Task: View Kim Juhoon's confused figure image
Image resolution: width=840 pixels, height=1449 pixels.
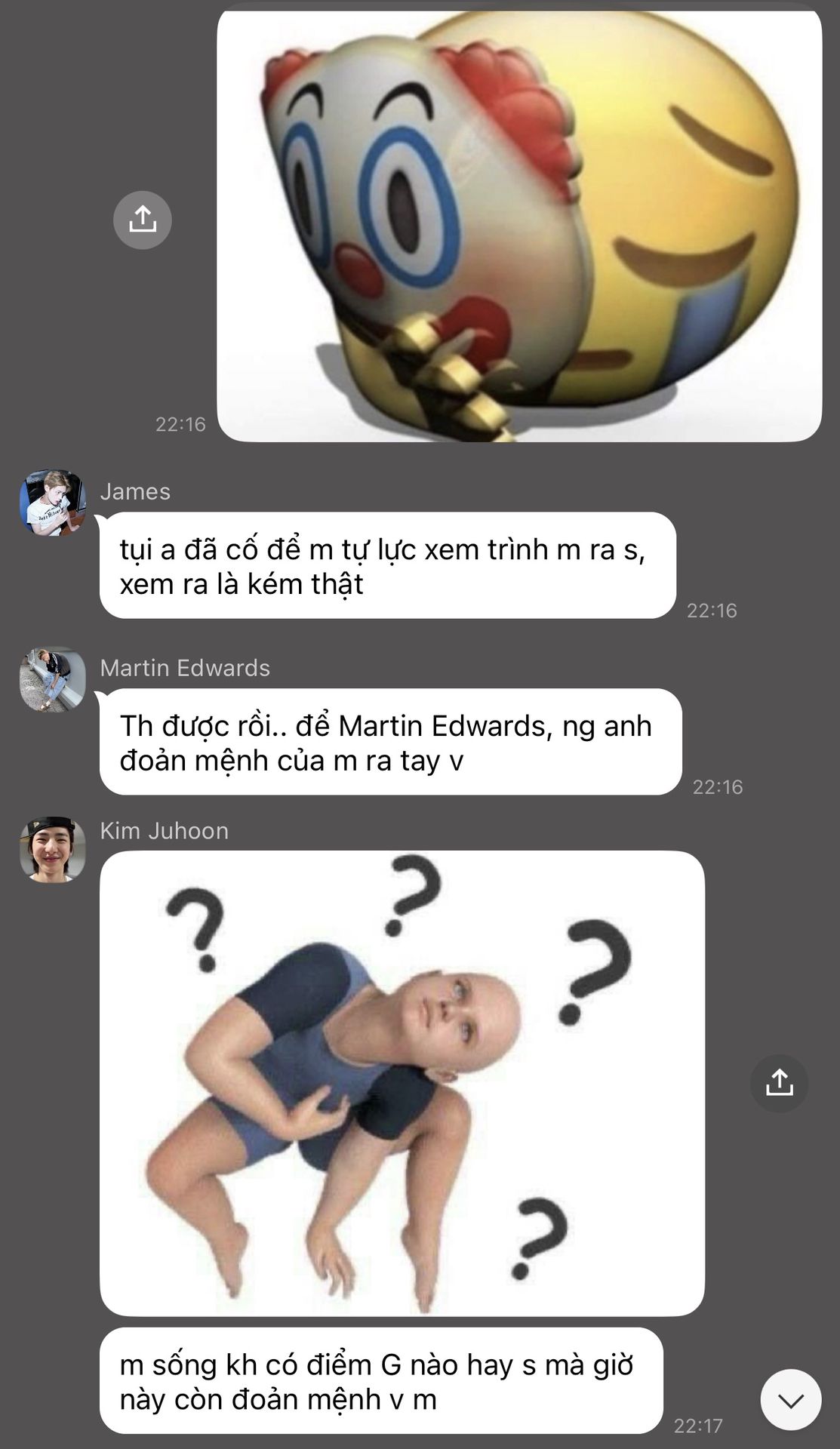Action: click(x=402, y=1083)
